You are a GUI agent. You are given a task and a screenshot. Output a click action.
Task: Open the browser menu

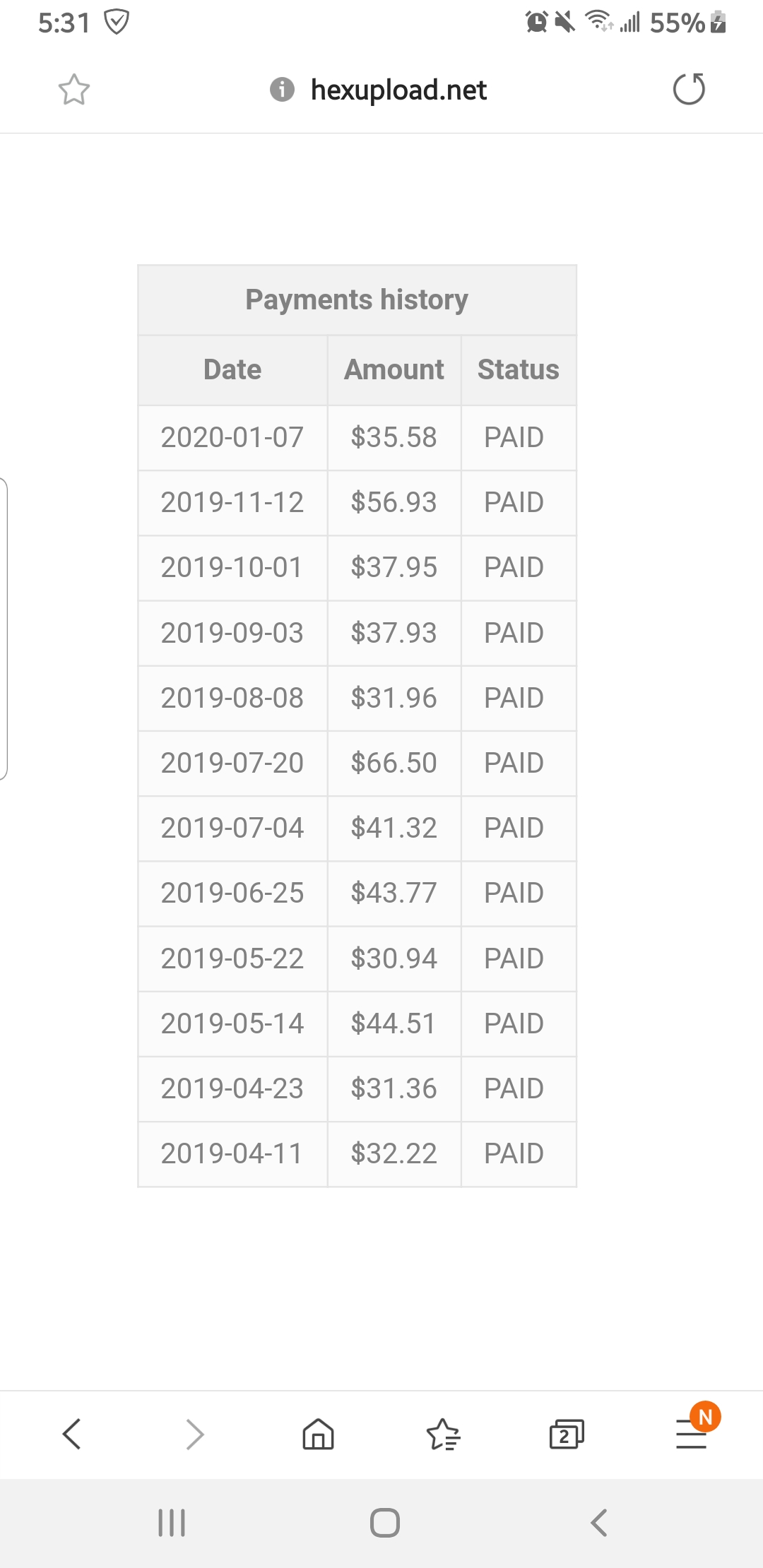[x=691, y=1434]
